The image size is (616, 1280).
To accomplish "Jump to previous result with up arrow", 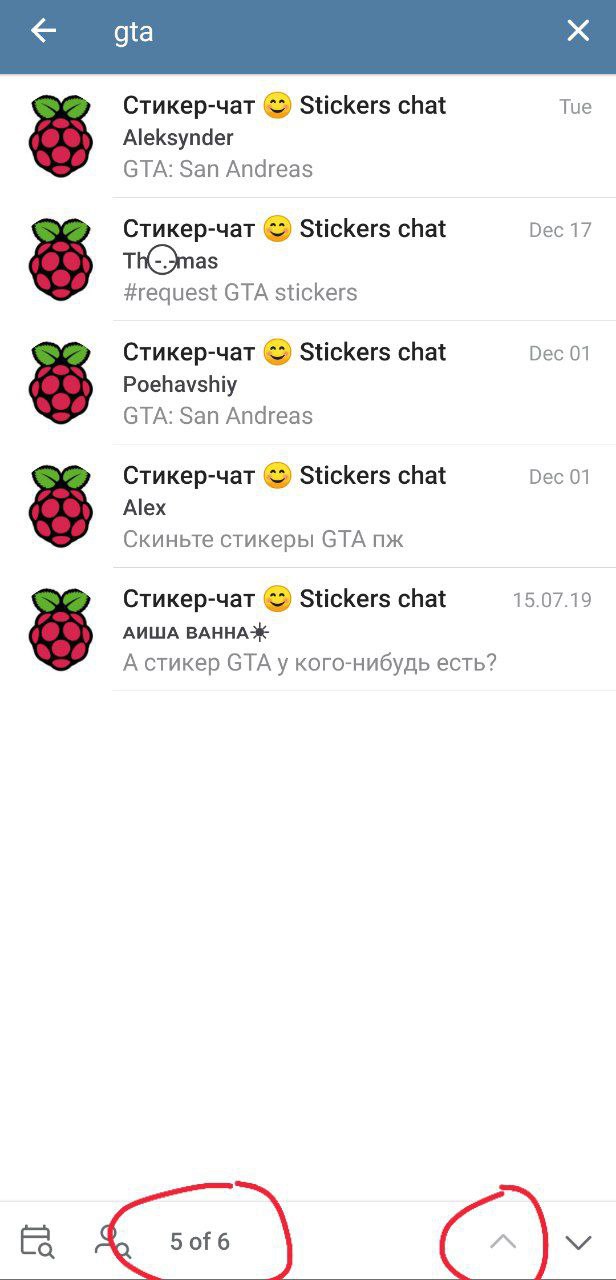I will (x=503, y=1242).
